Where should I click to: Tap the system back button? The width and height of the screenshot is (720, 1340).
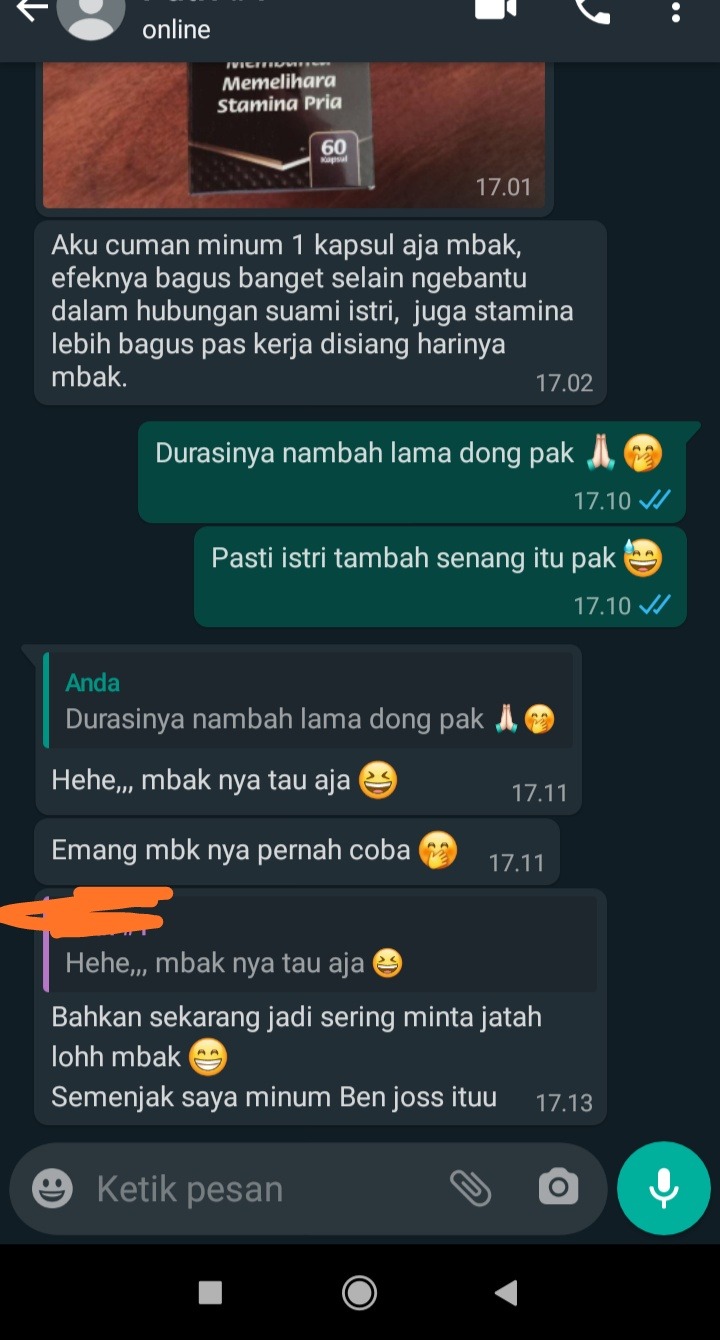[x=507, y=1293]
